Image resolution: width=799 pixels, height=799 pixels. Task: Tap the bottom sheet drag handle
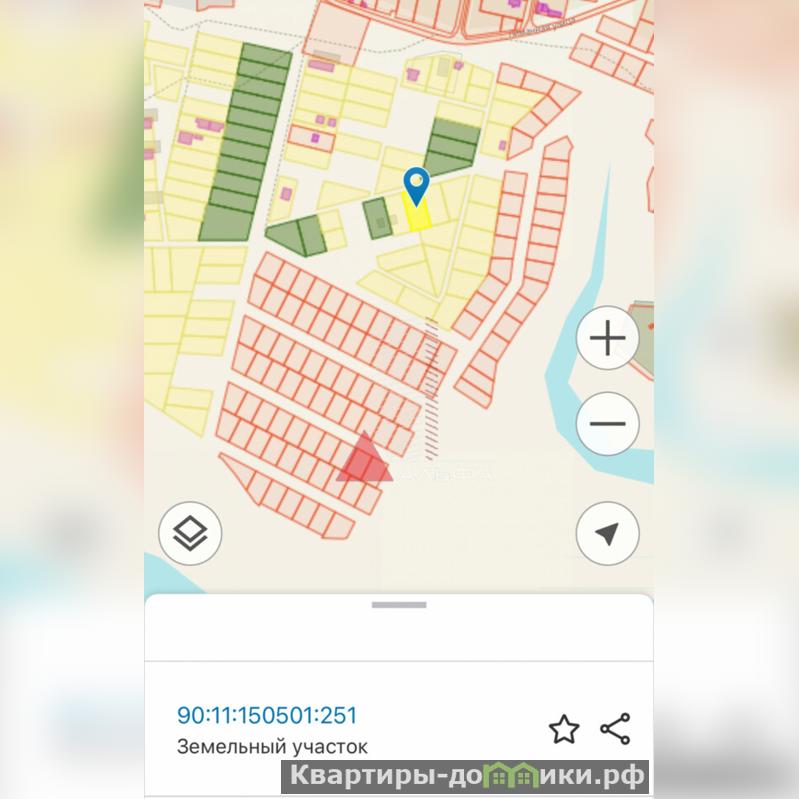[398, 605]
